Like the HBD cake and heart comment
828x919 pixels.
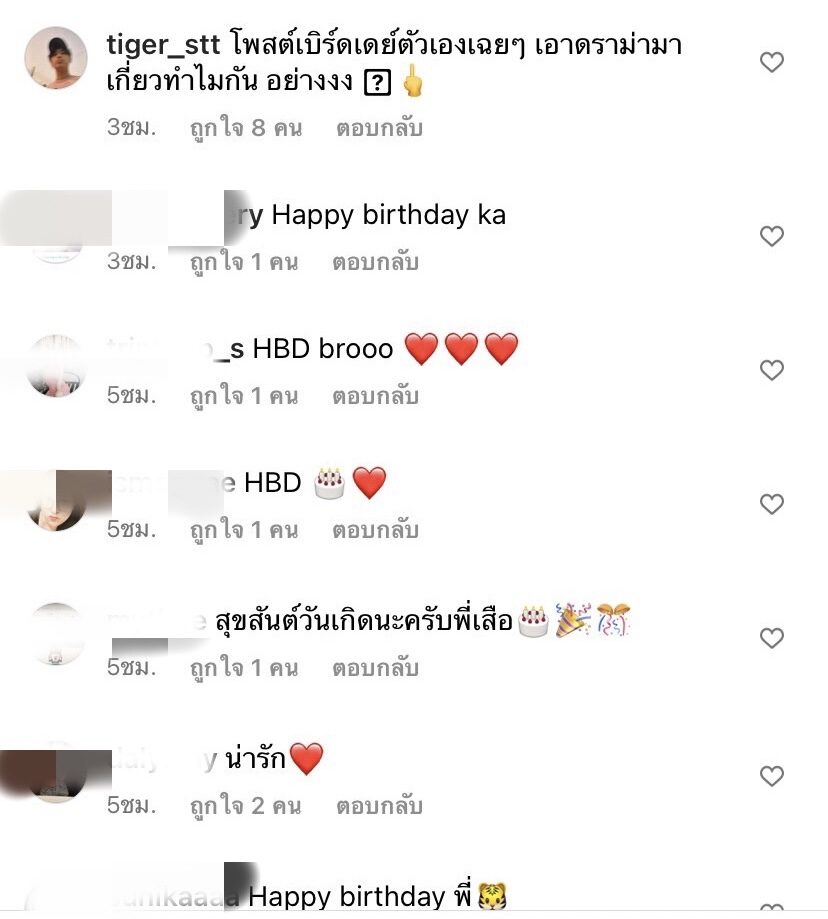point(771,504)
